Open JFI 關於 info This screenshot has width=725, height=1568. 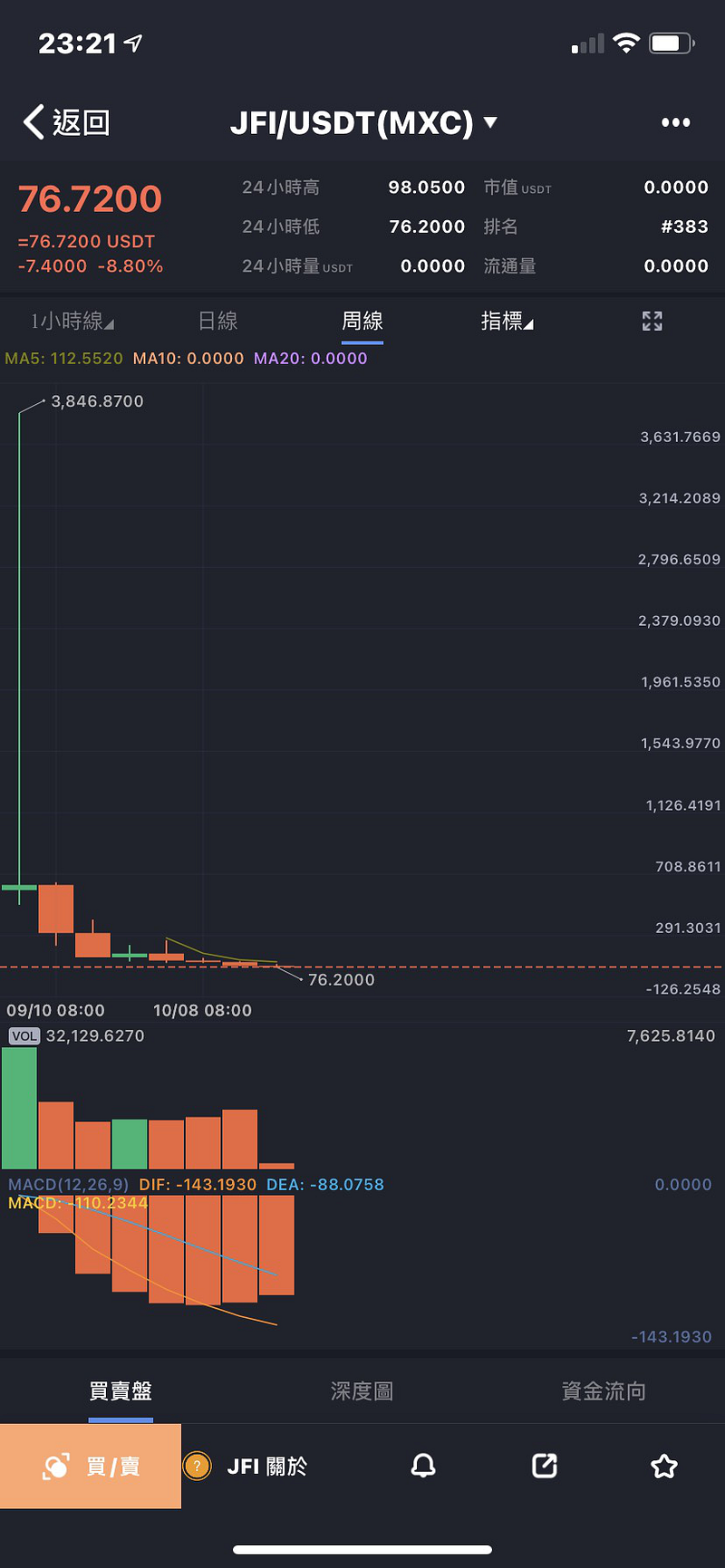246,1466
